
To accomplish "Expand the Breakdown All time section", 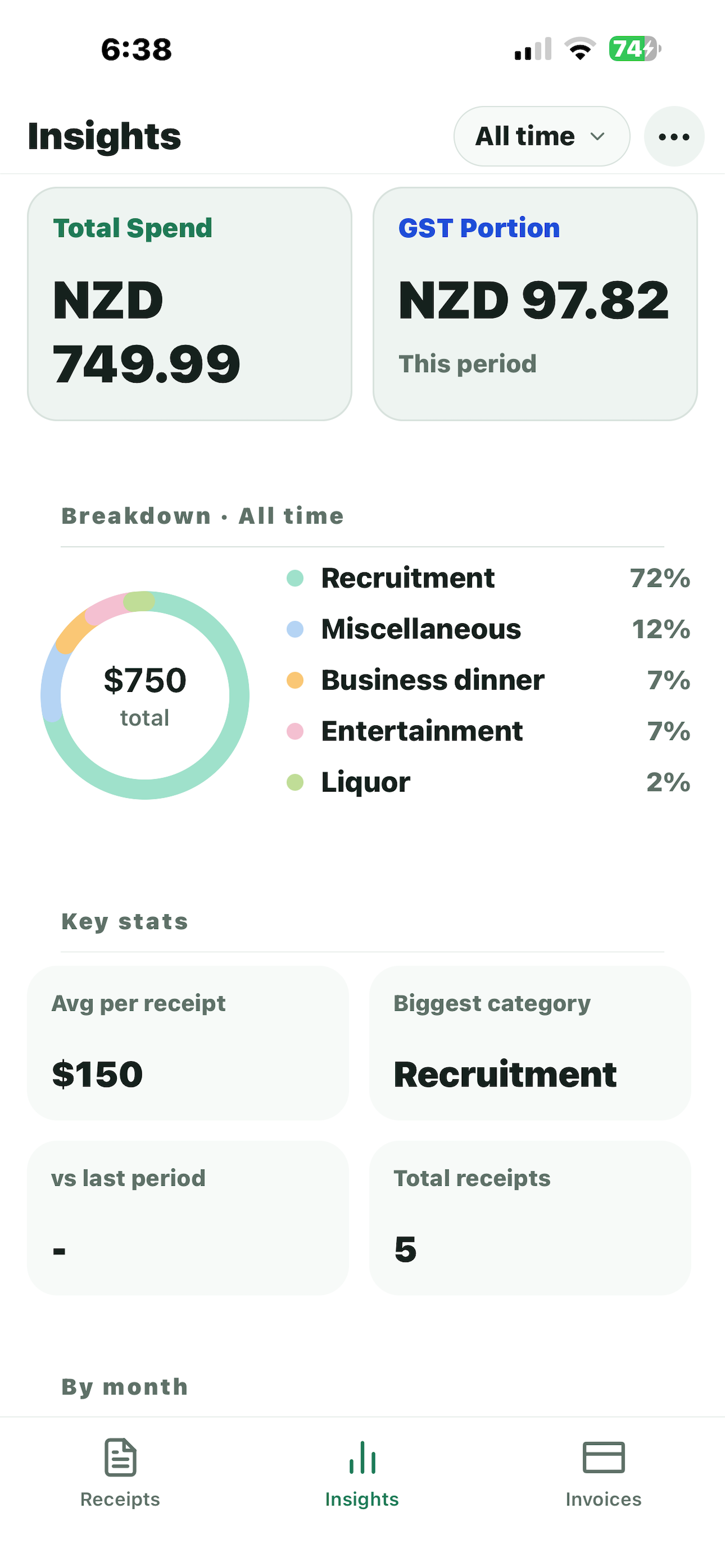I will pyautogui.click(x=202, y=515).
